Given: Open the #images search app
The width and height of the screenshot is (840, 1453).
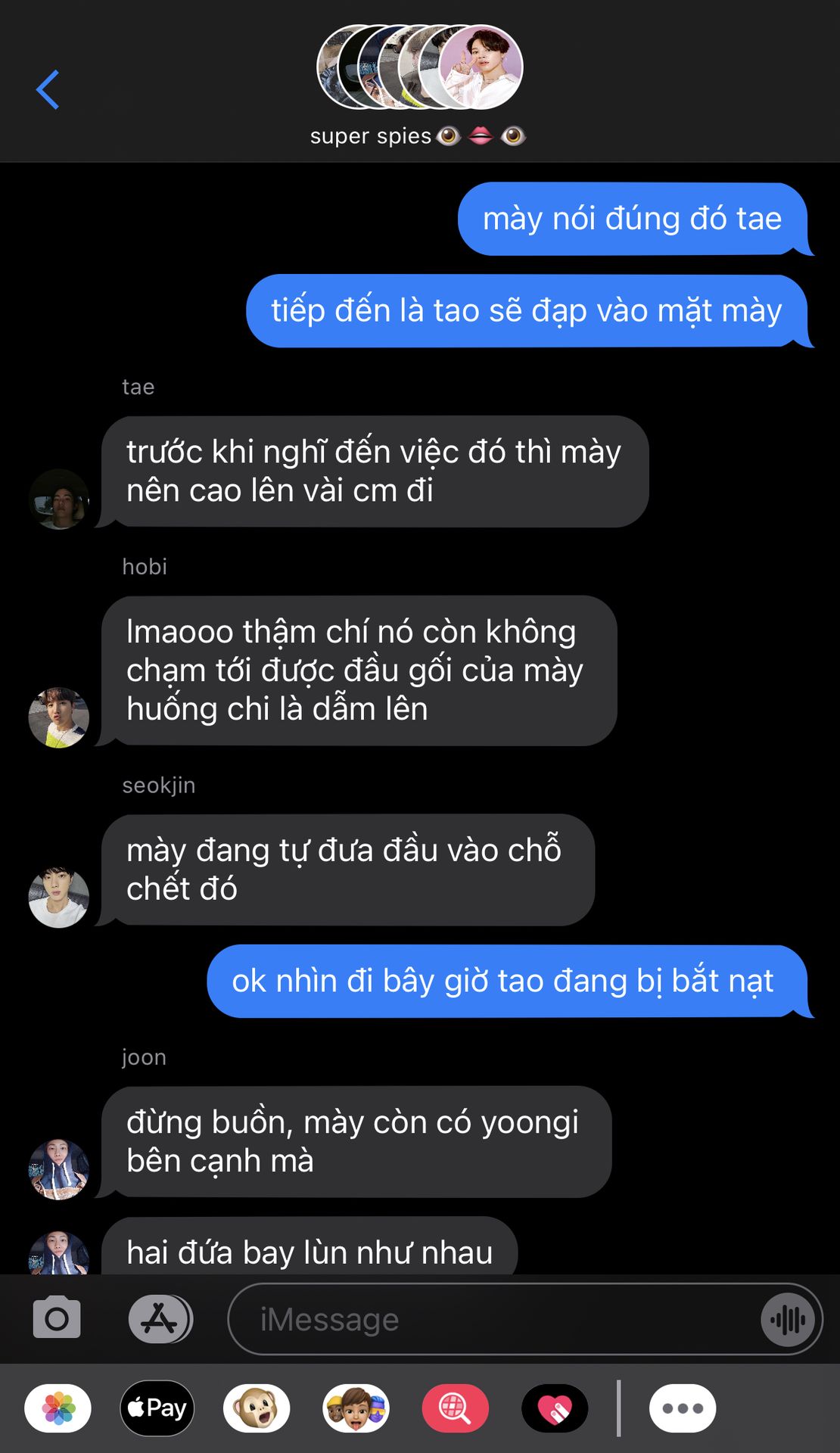Looking at the screenshot, I should 455,1408.
